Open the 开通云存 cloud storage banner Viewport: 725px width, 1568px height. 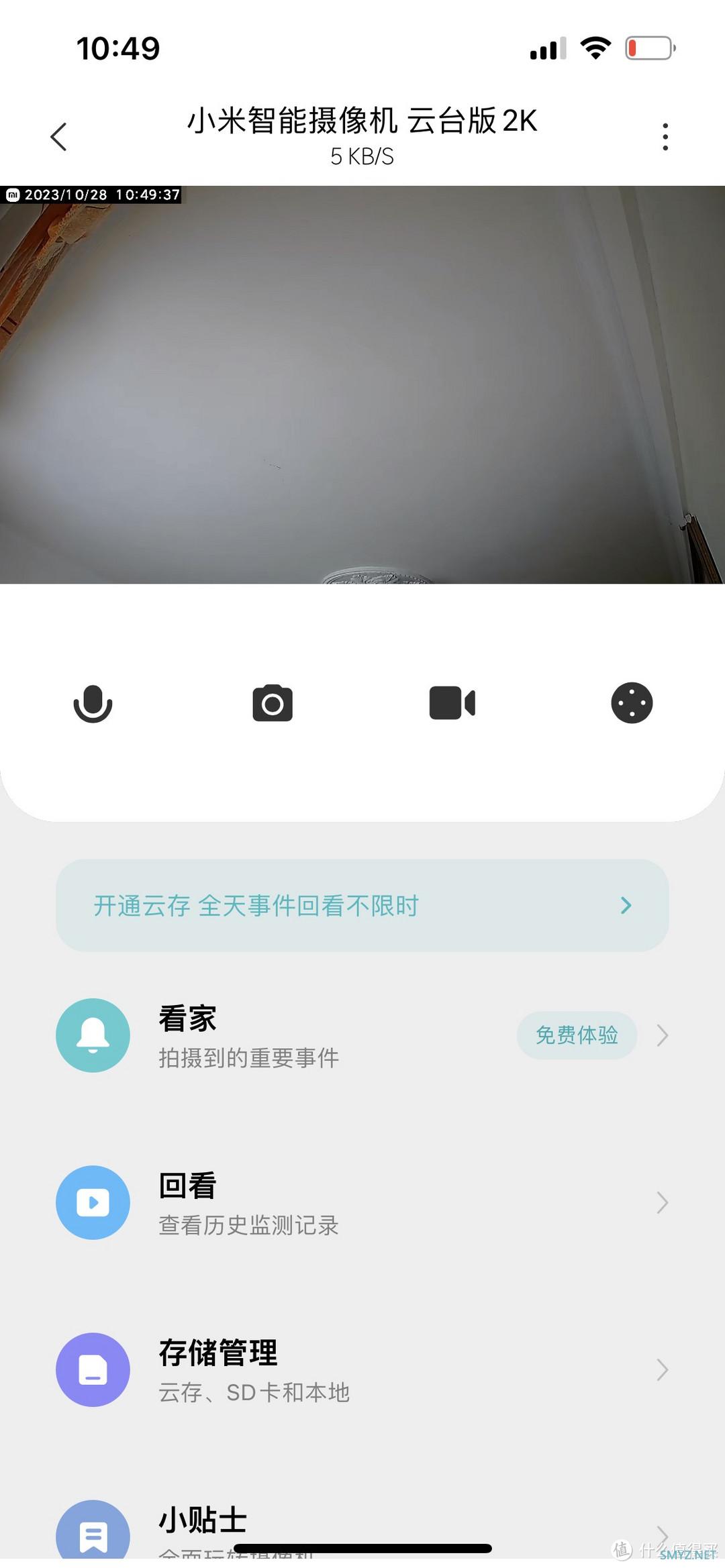tap(362, 905)
